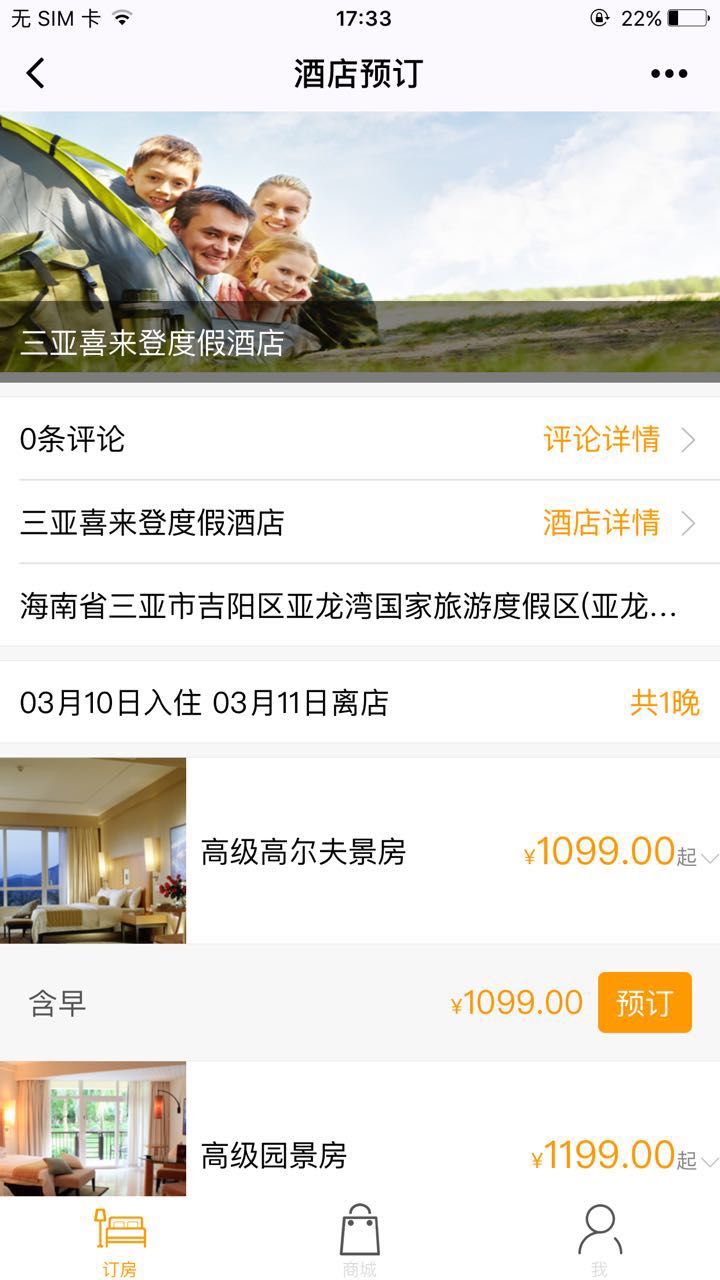Expand the 高级园景房 room rates

(710, 1161)
